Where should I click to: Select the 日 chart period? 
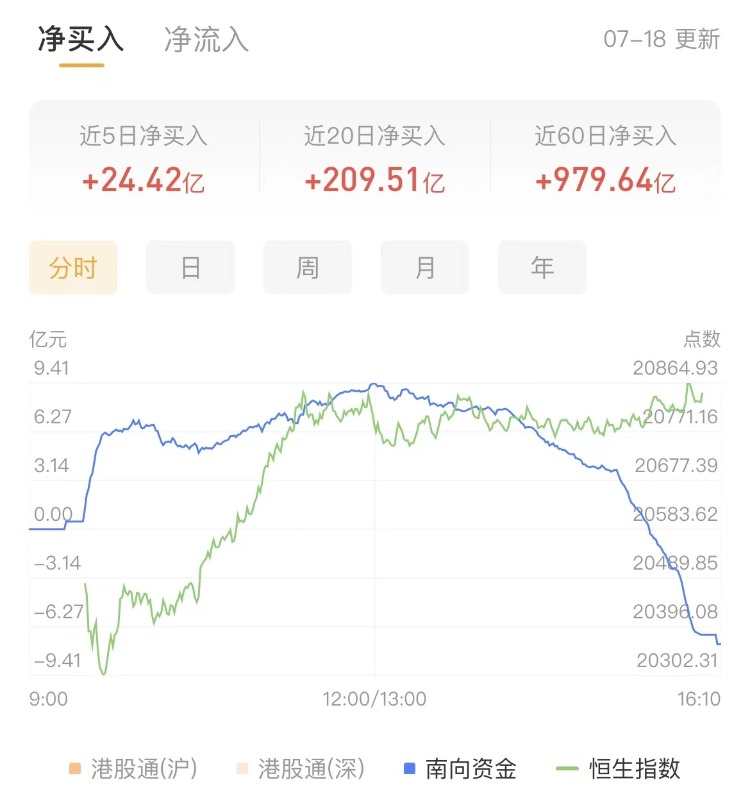tap(190, 268)
